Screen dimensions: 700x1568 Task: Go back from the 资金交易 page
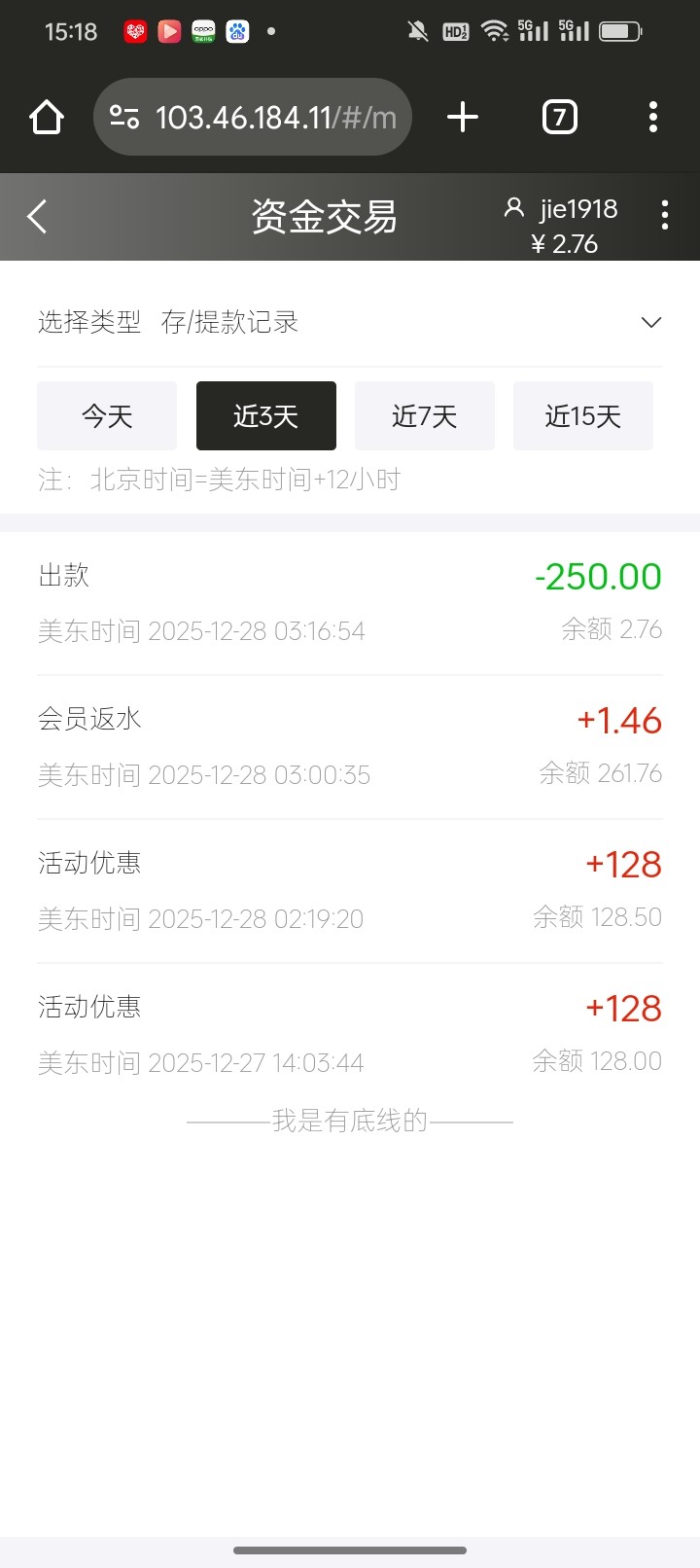pos(37,216)
